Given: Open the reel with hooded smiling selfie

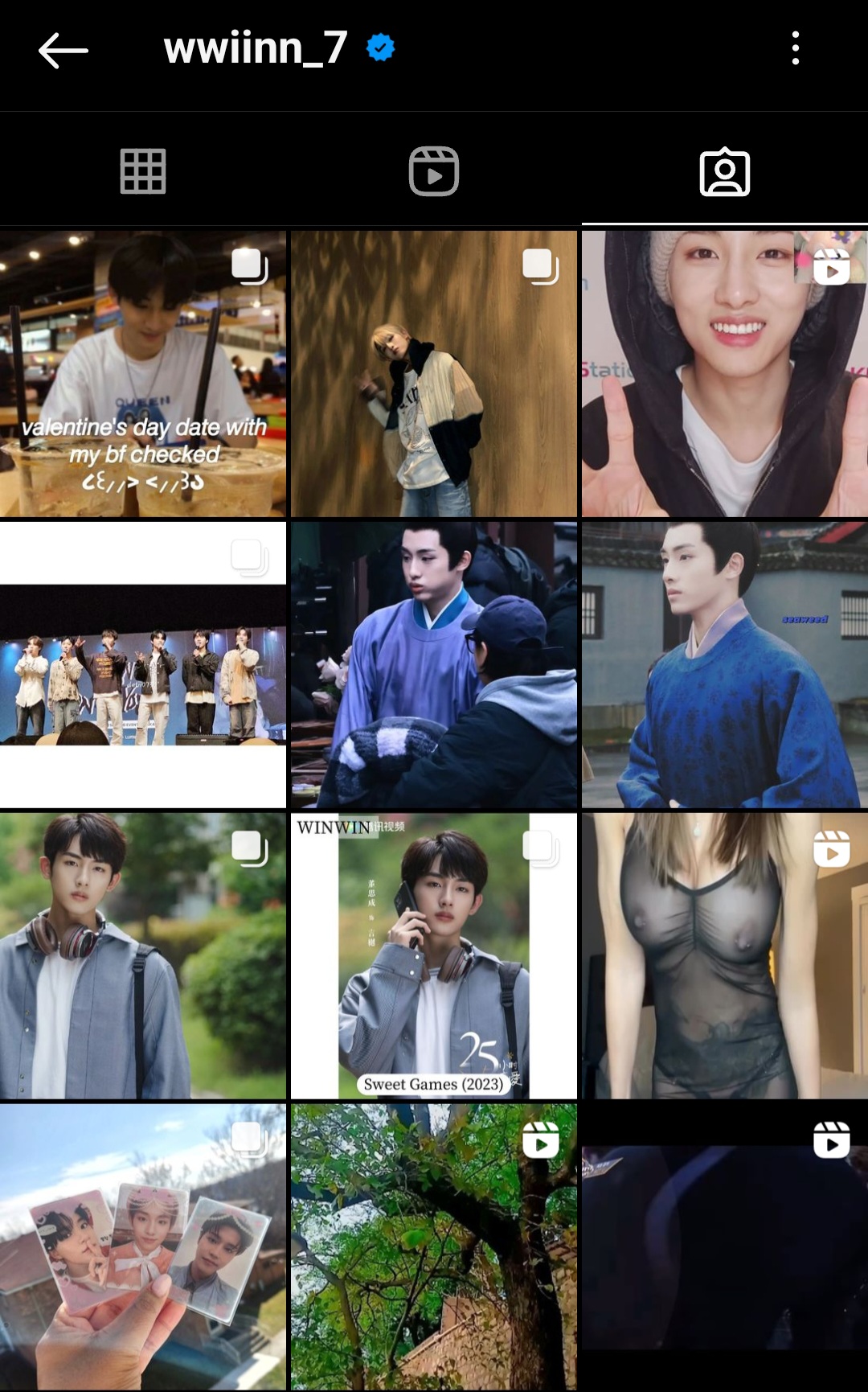Looking at the screenshot, I should coord(724,374).
